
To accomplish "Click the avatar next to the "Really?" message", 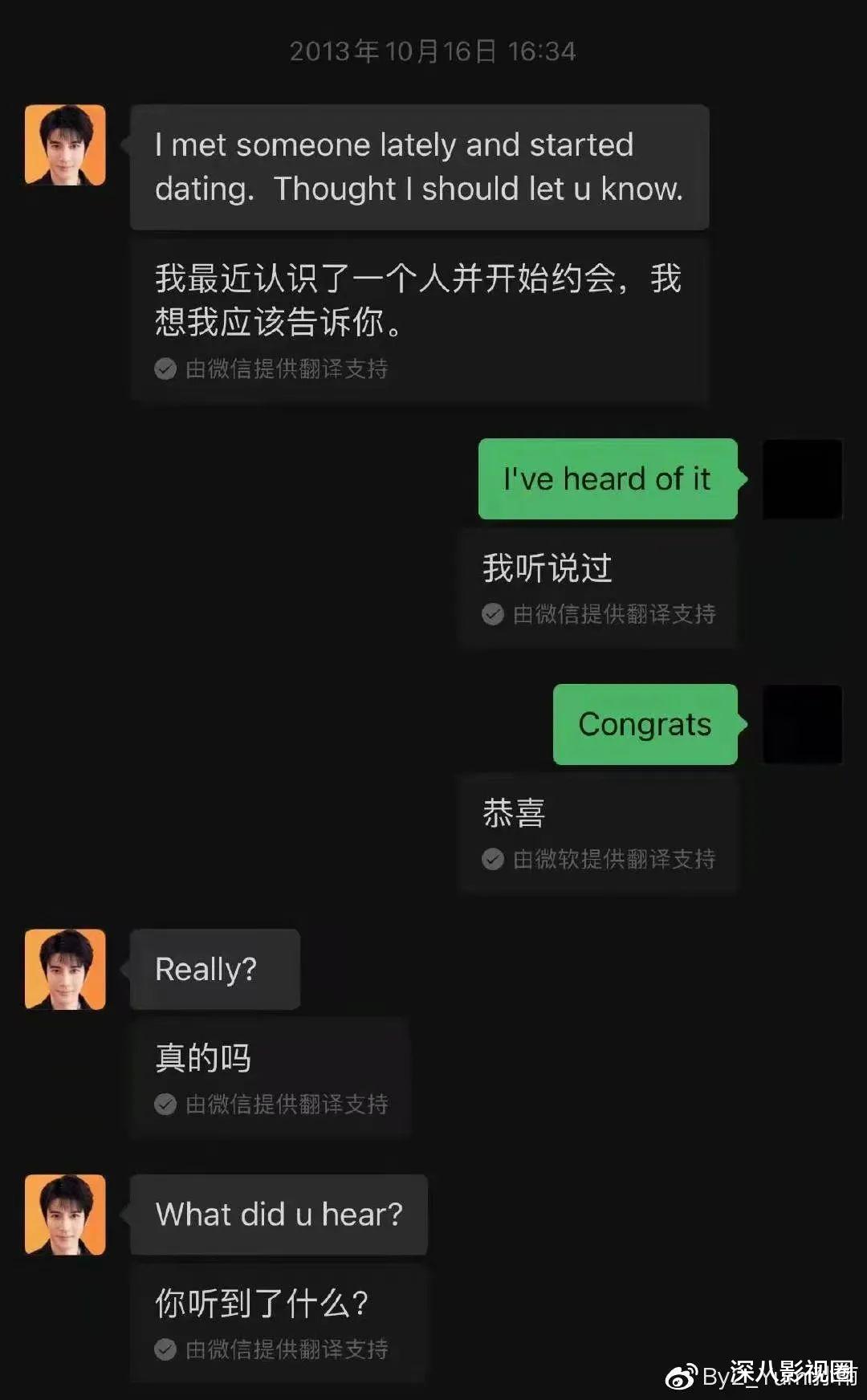I will tap(64, 968).
